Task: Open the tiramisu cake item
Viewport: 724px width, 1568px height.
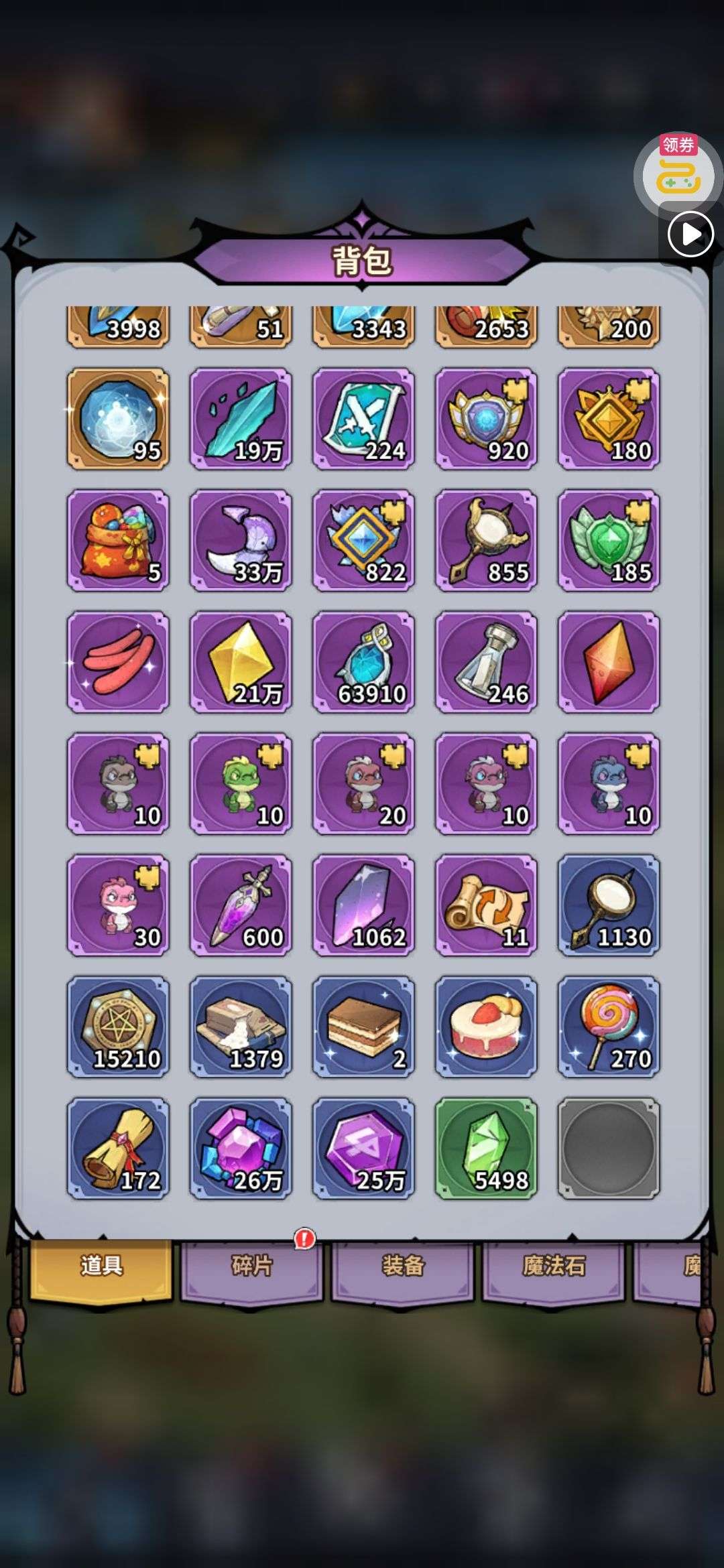Action: coord(363,1027)
